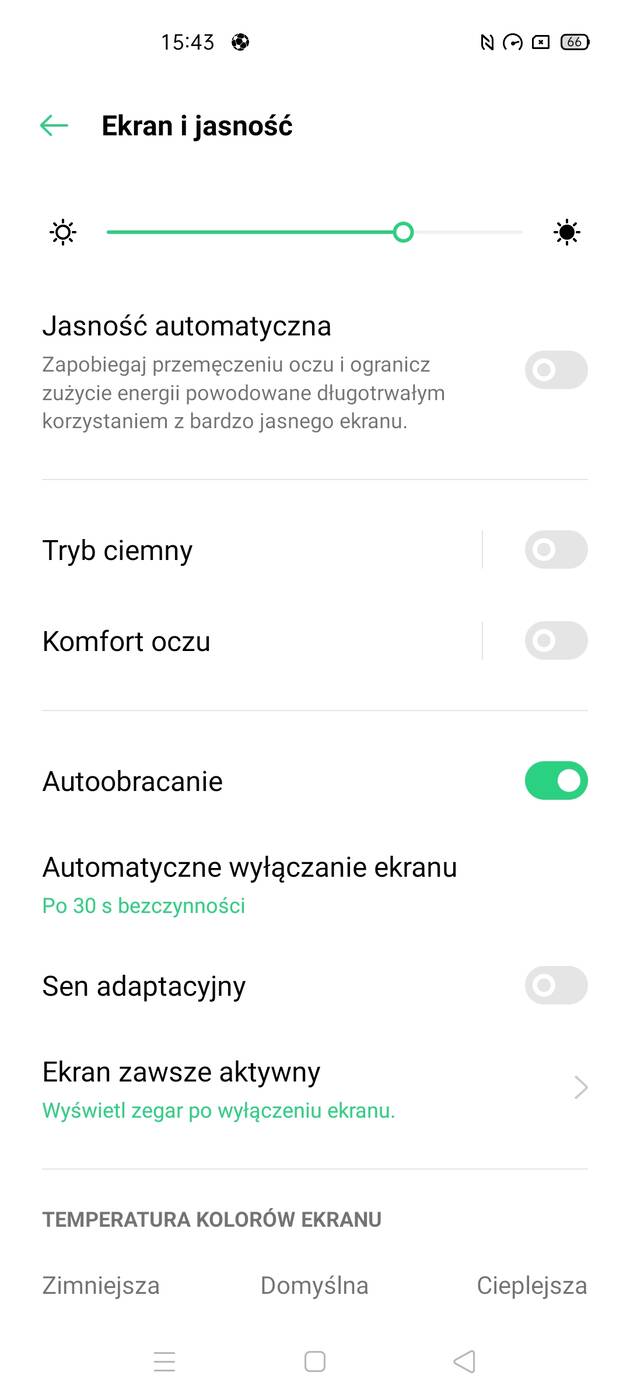The image size is (630, 1400).
Task: Open Komfort oczu settings row
Action: (x=250, y=642)
